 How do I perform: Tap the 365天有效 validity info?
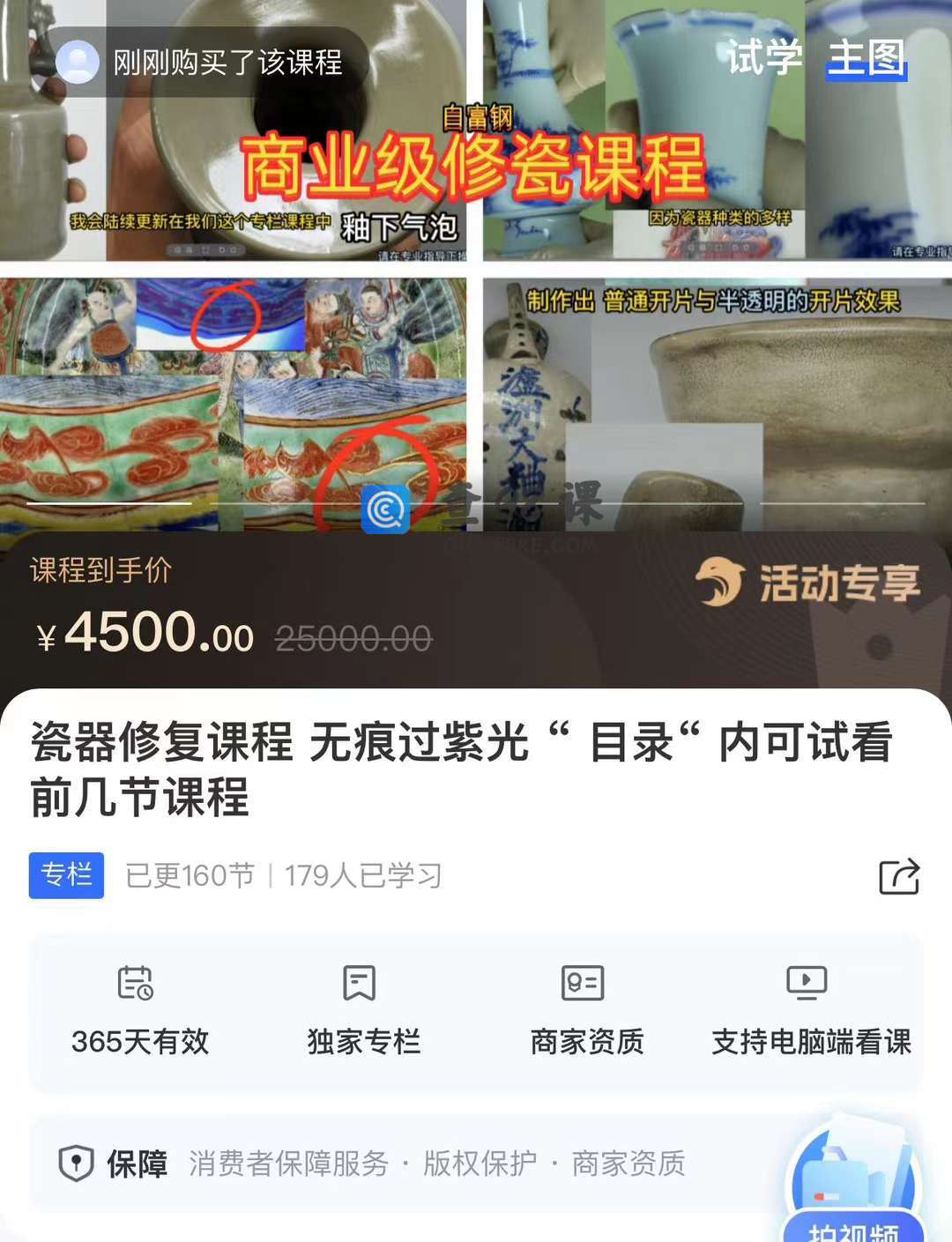click(139, 1010)
